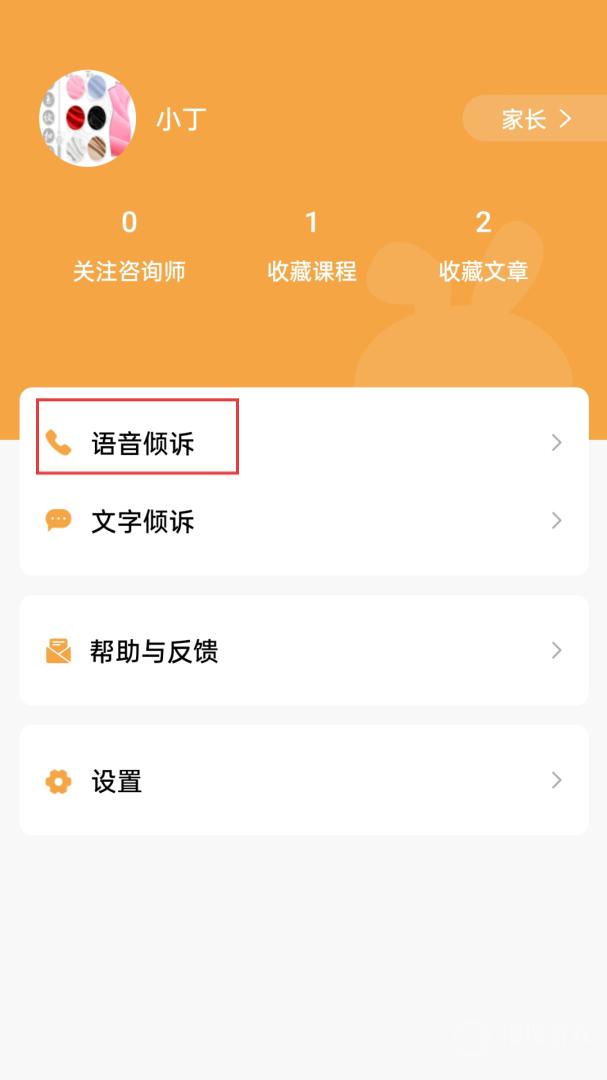Tap the 家长 parent role button
607x1080 pixels.
535,120
